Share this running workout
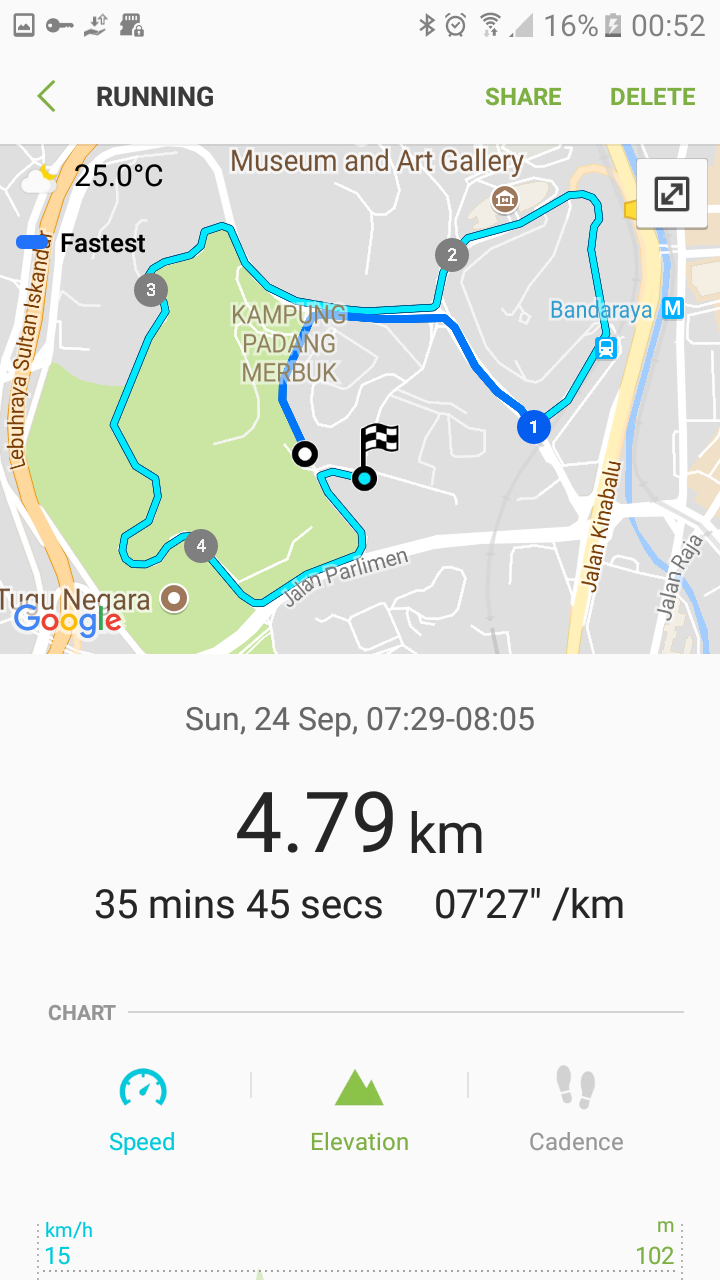720x1280 pixels. (523, 97)
